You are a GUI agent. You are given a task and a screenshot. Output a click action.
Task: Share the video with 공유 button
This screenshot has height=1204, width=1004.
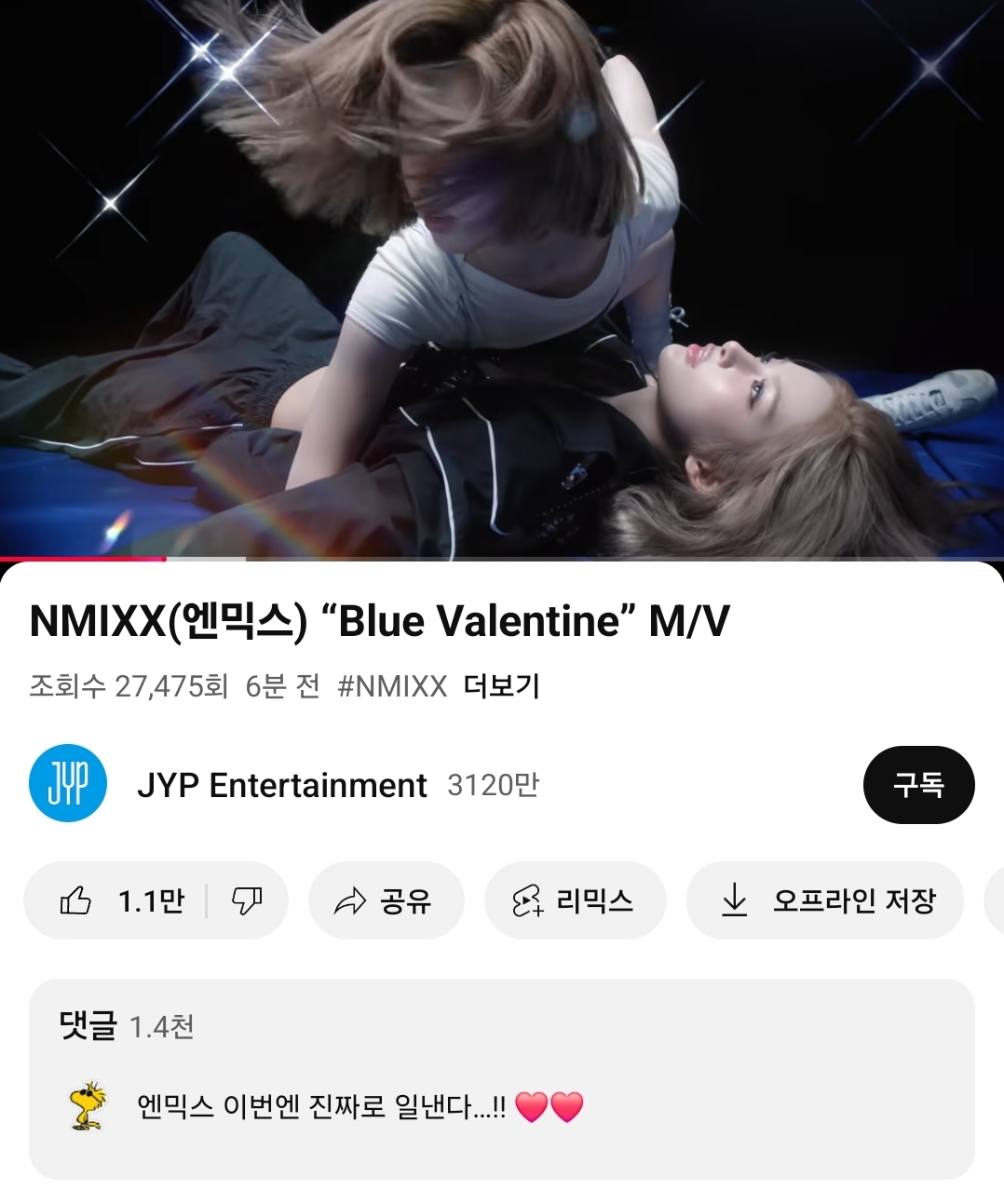[385, 900]
